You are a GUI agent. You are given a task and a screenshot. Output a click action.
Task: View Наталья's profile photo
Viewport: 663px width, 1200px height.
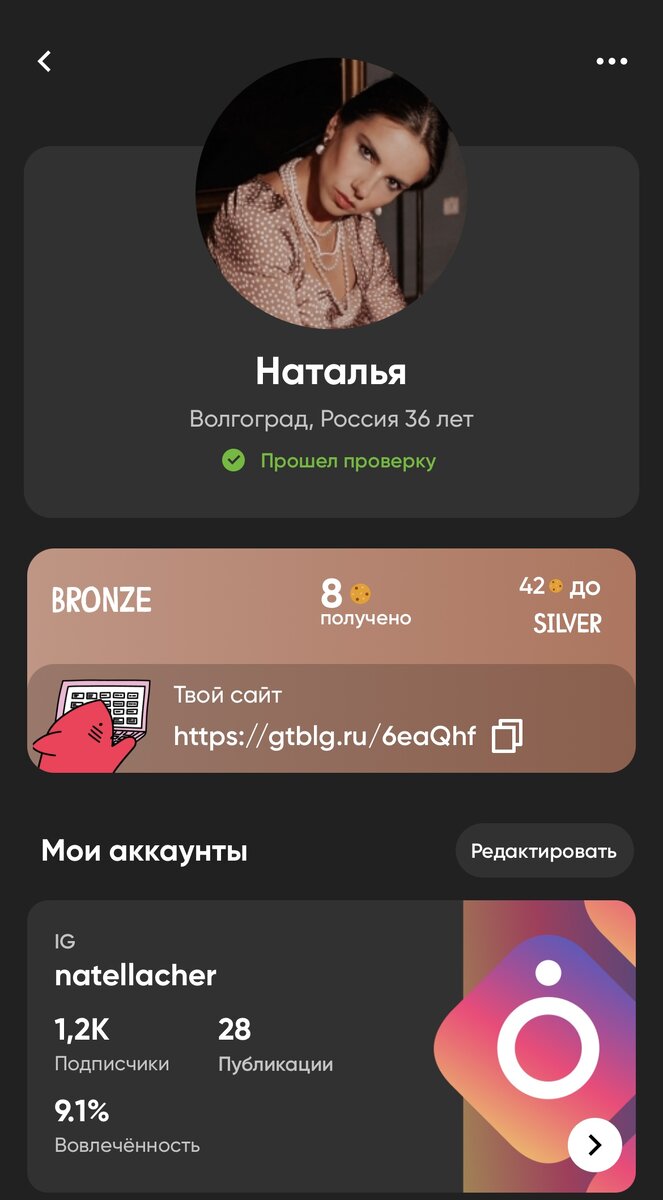click(330, 193)
